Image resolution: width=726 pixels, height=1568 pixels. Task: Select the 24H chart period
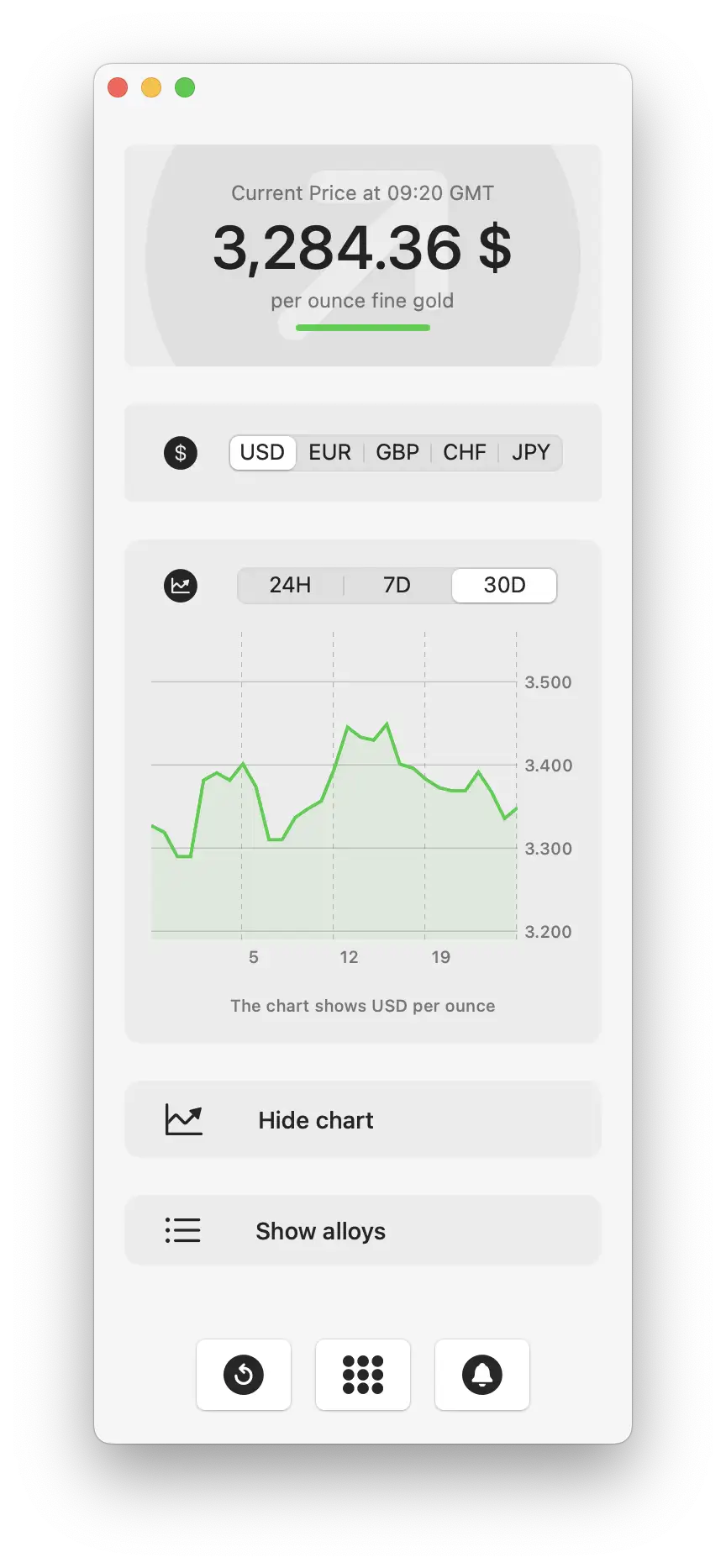coord(290,586)
